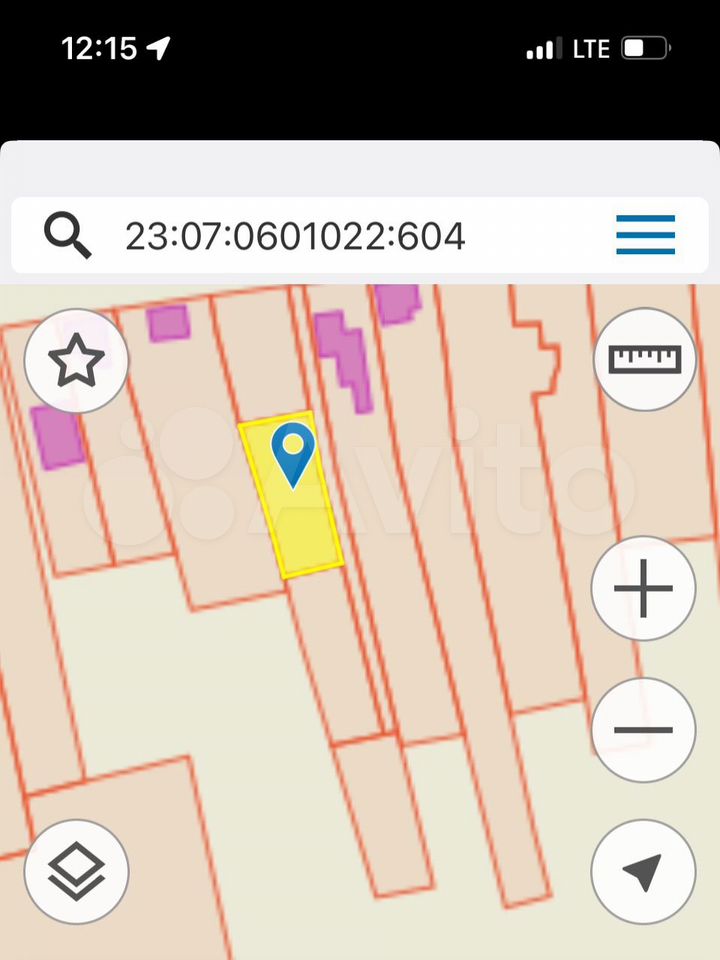Open the map layers selector
Viewport: 720px width, 960px height.
[x=76, y=871]
